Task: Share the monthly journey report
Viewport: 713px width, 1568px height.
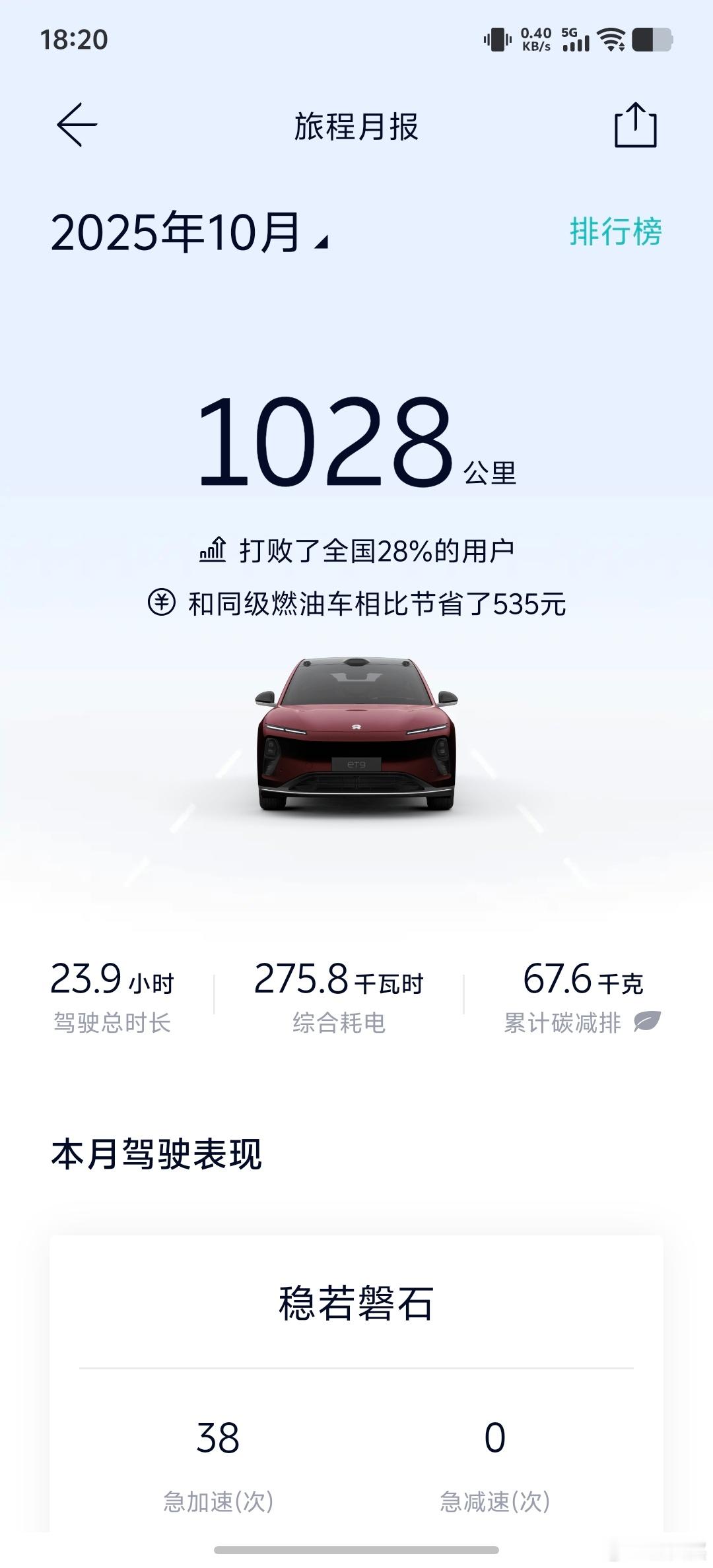Action: [636, 125]
